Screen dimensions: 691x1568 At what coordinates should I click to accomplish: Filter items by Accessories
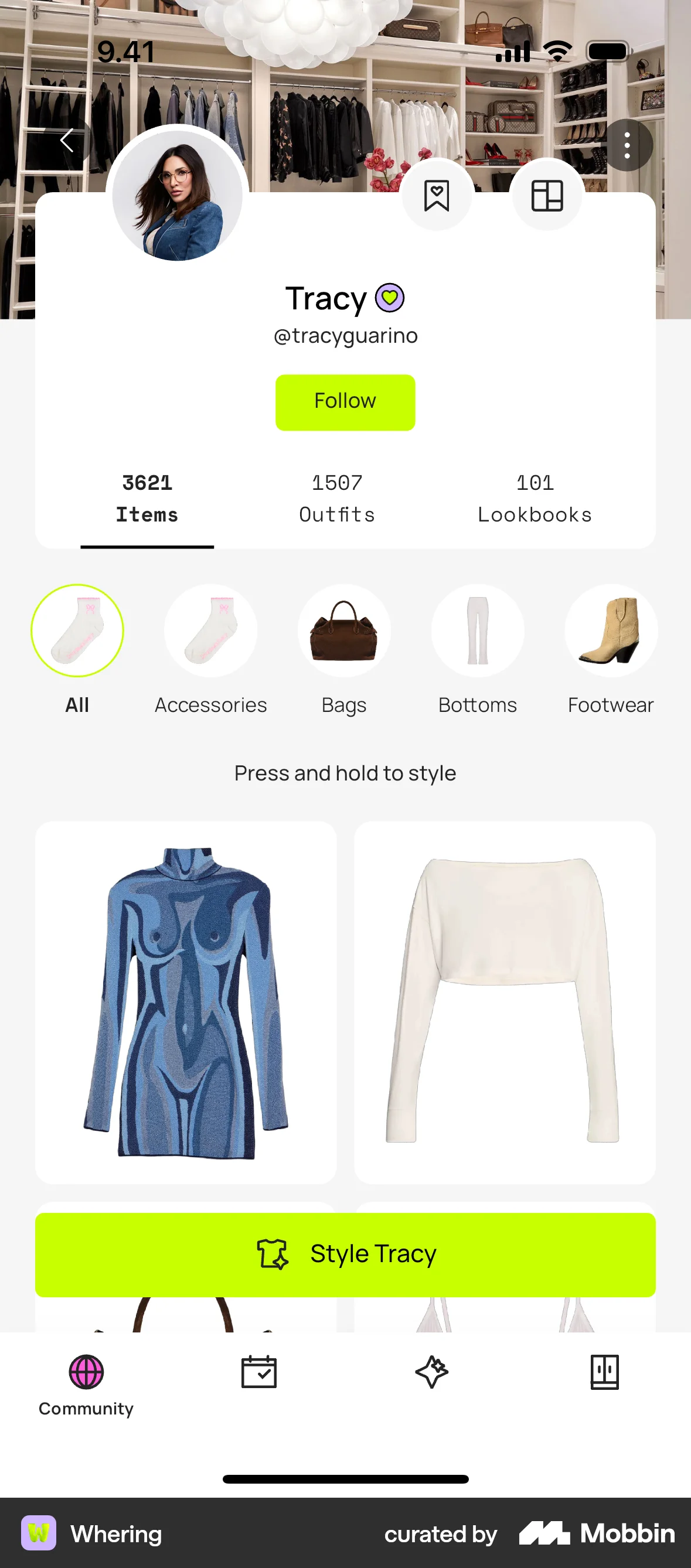[x=210, y=631]
